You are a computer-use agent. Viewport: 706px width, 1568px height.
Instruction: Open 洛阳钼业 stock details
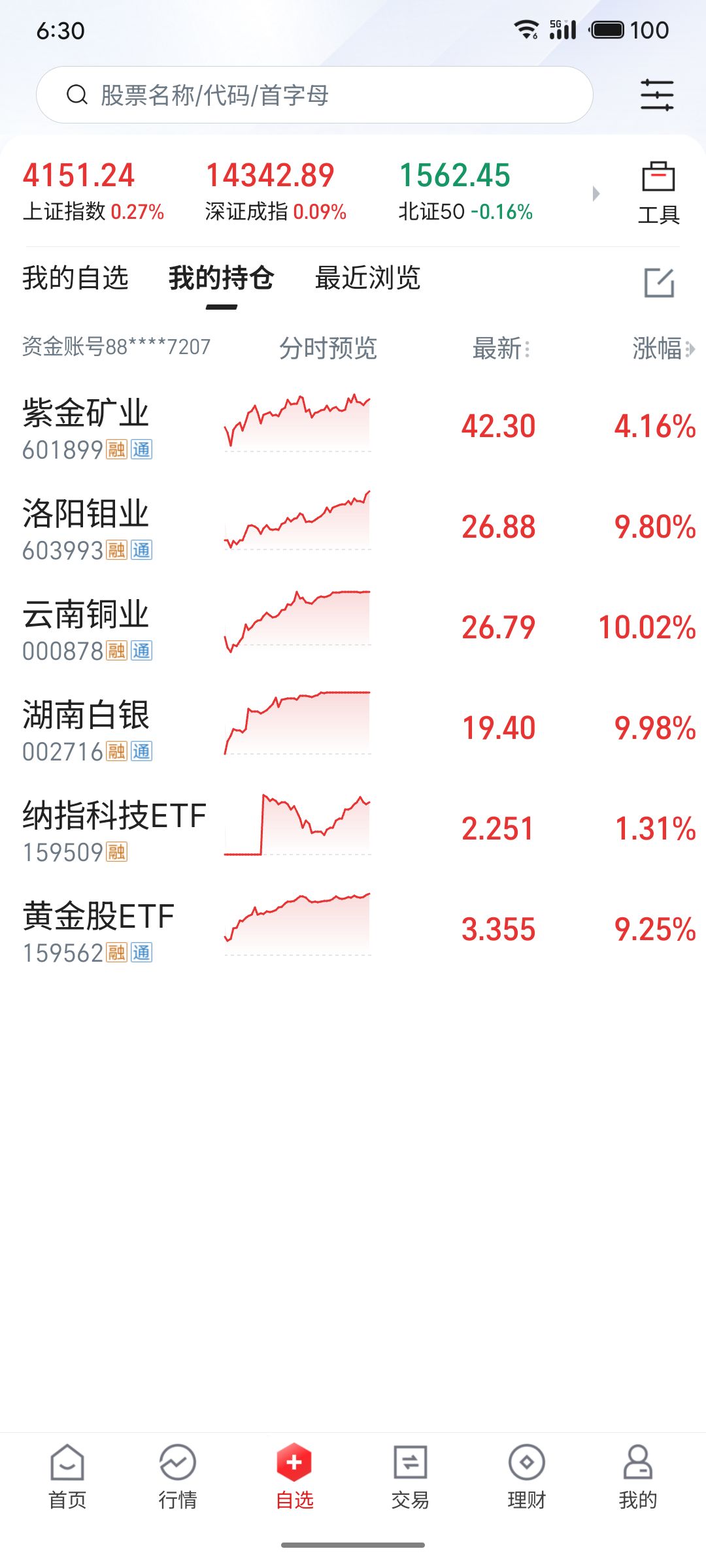coord(86,527)
